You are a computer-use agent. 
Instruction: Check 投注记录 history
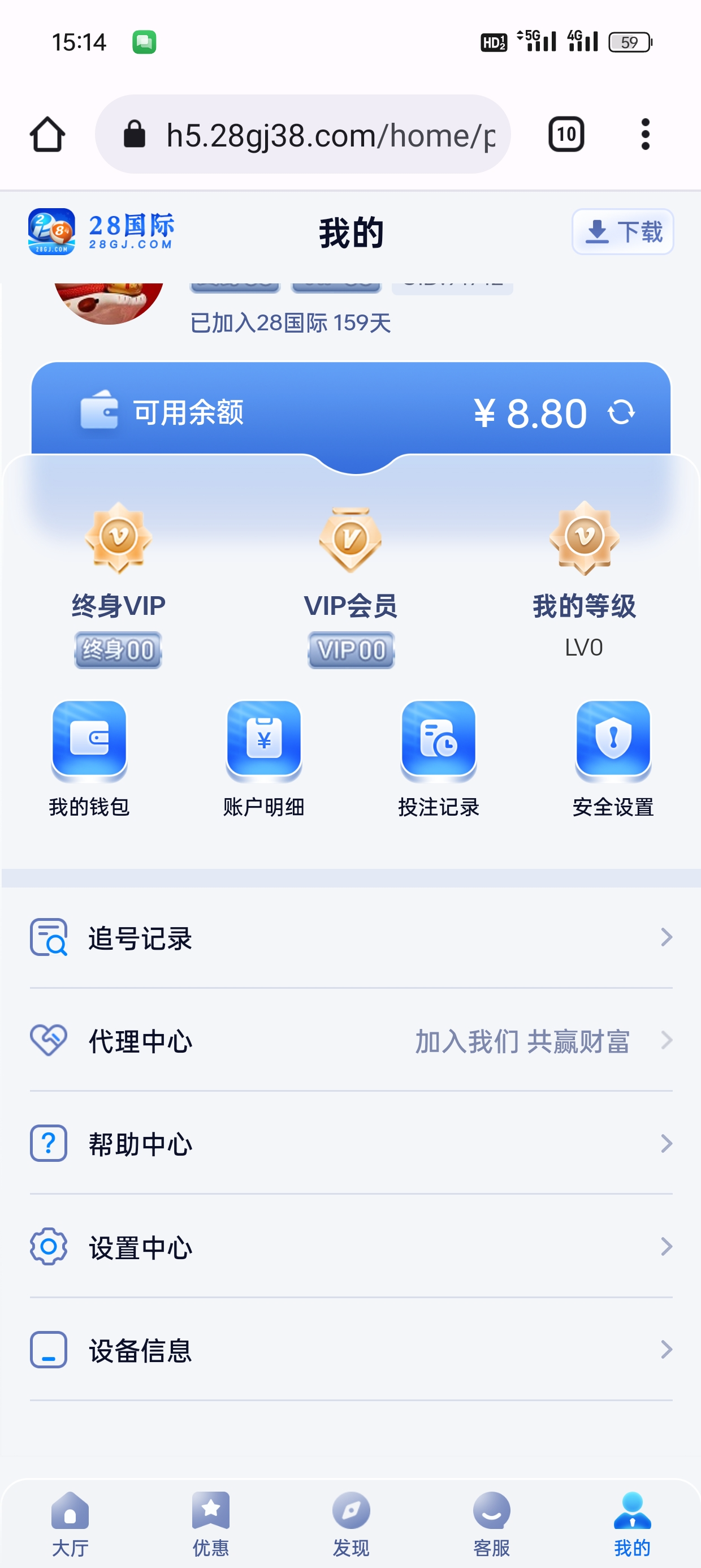[438, 758]
